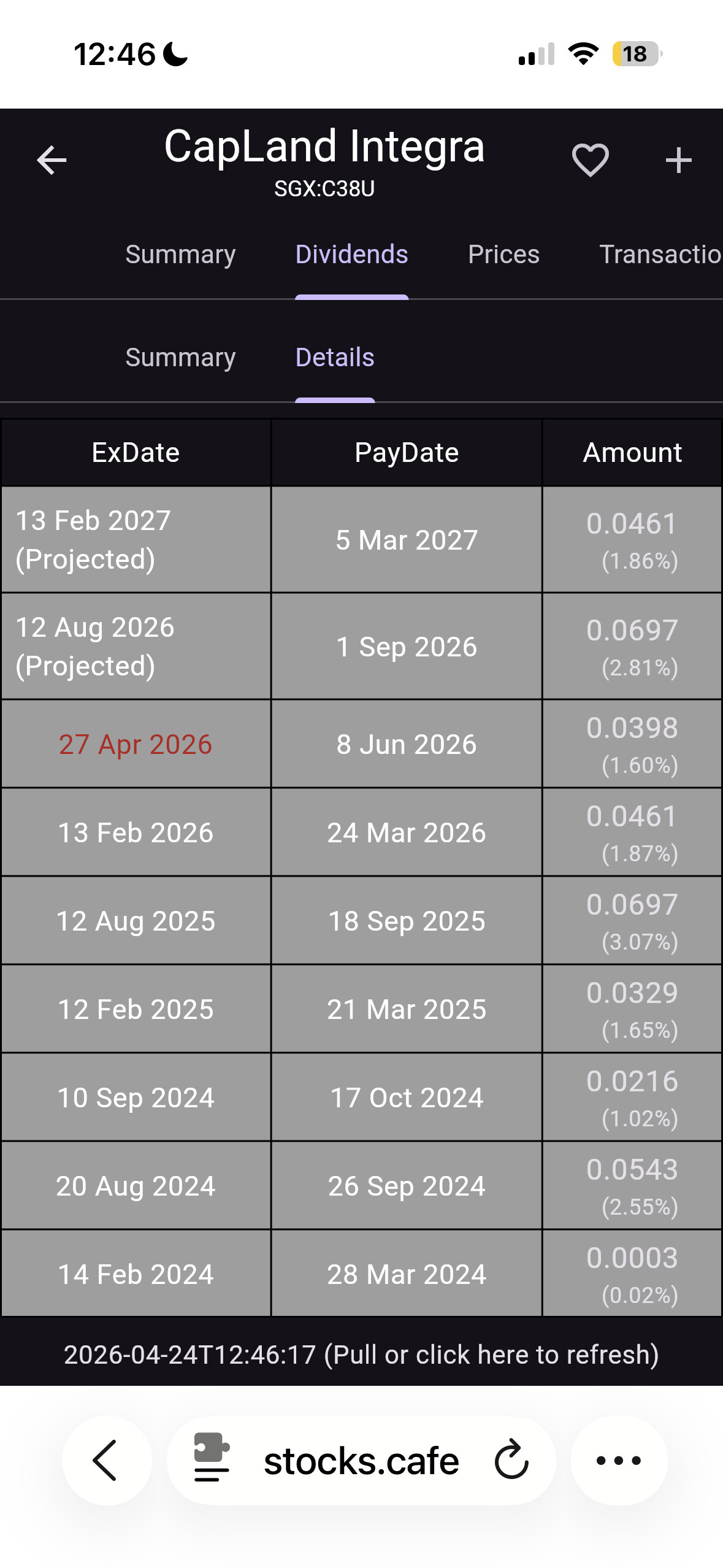723x1568 pixels.
Task: Reload the stocks.cafe page
Action: point(511,1460)
